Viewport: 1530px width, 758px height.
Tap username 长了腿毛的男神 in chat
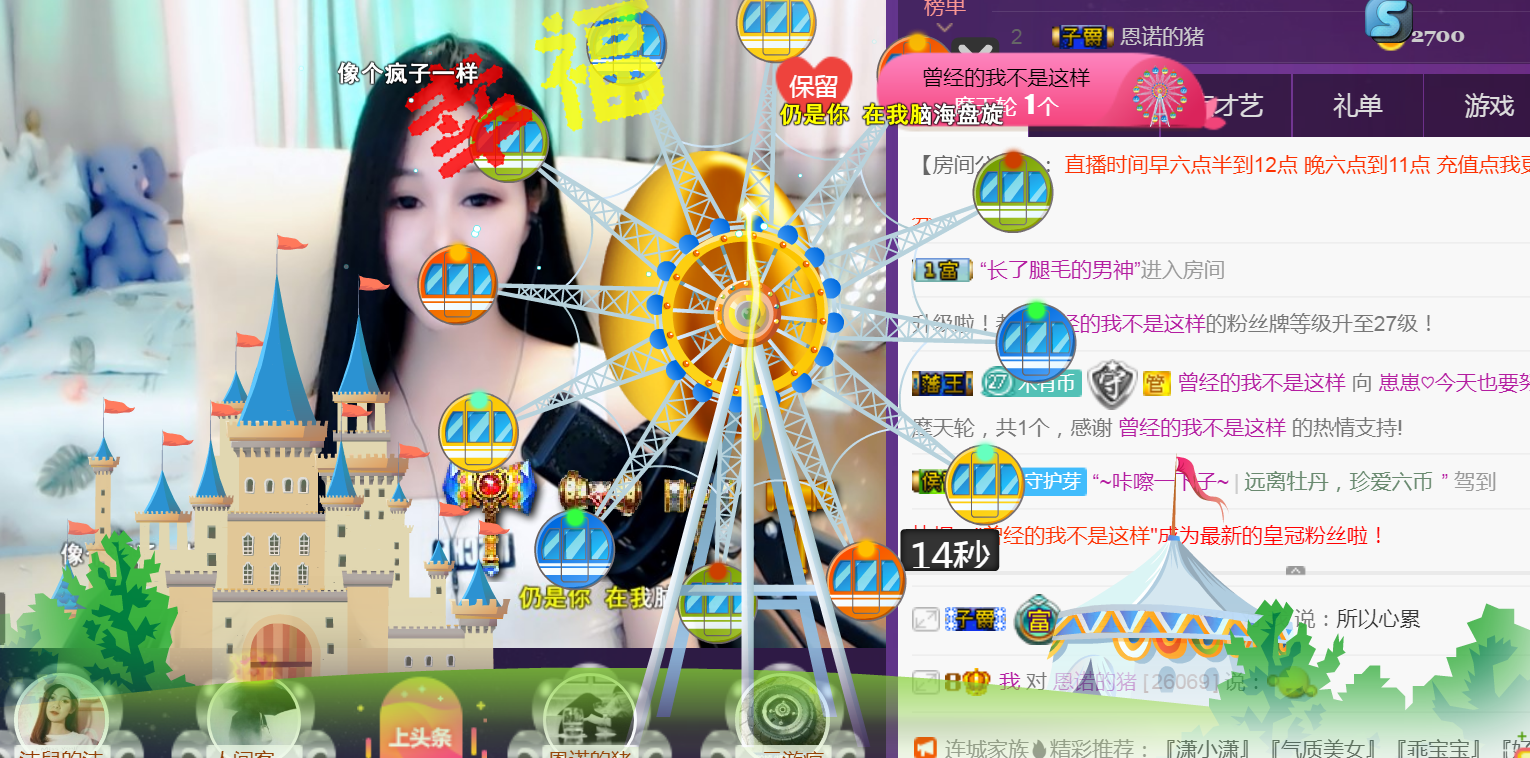[1060, 270]
